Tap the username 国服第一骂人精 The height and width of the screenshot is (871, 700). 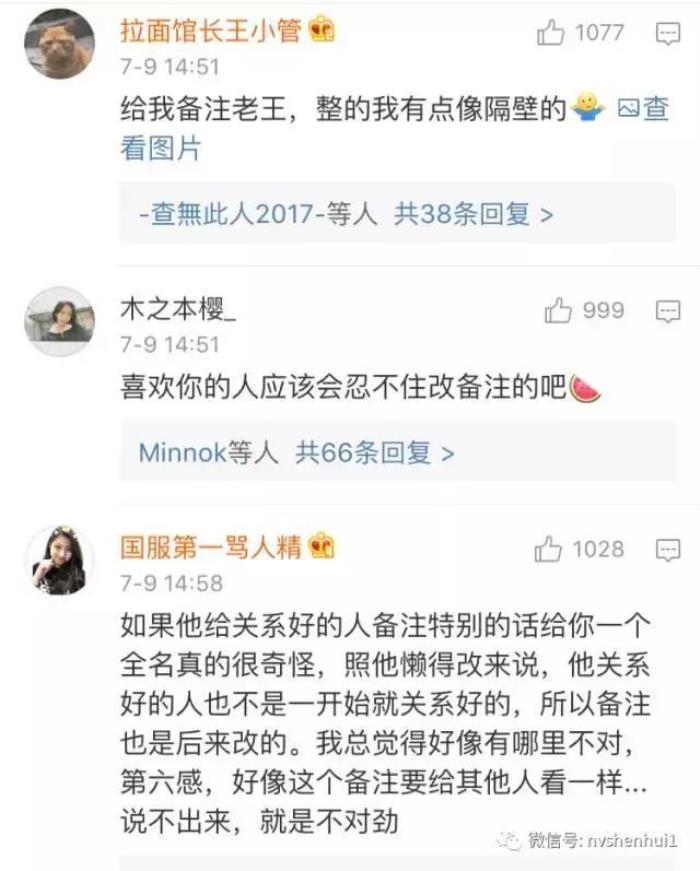tap(210, 547)
